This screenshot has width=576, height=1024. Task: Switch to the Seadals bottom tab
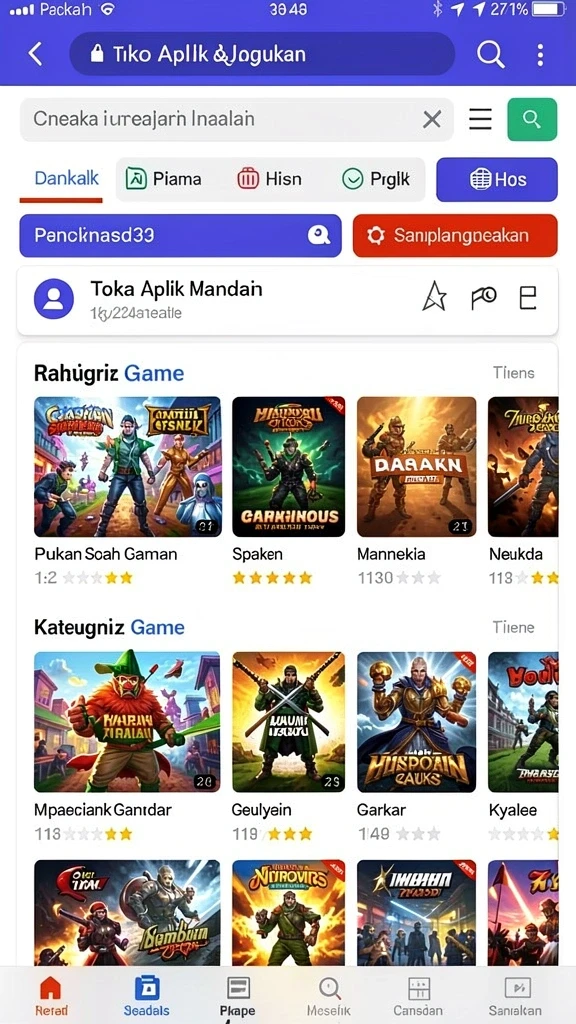[x=146, y=995]
